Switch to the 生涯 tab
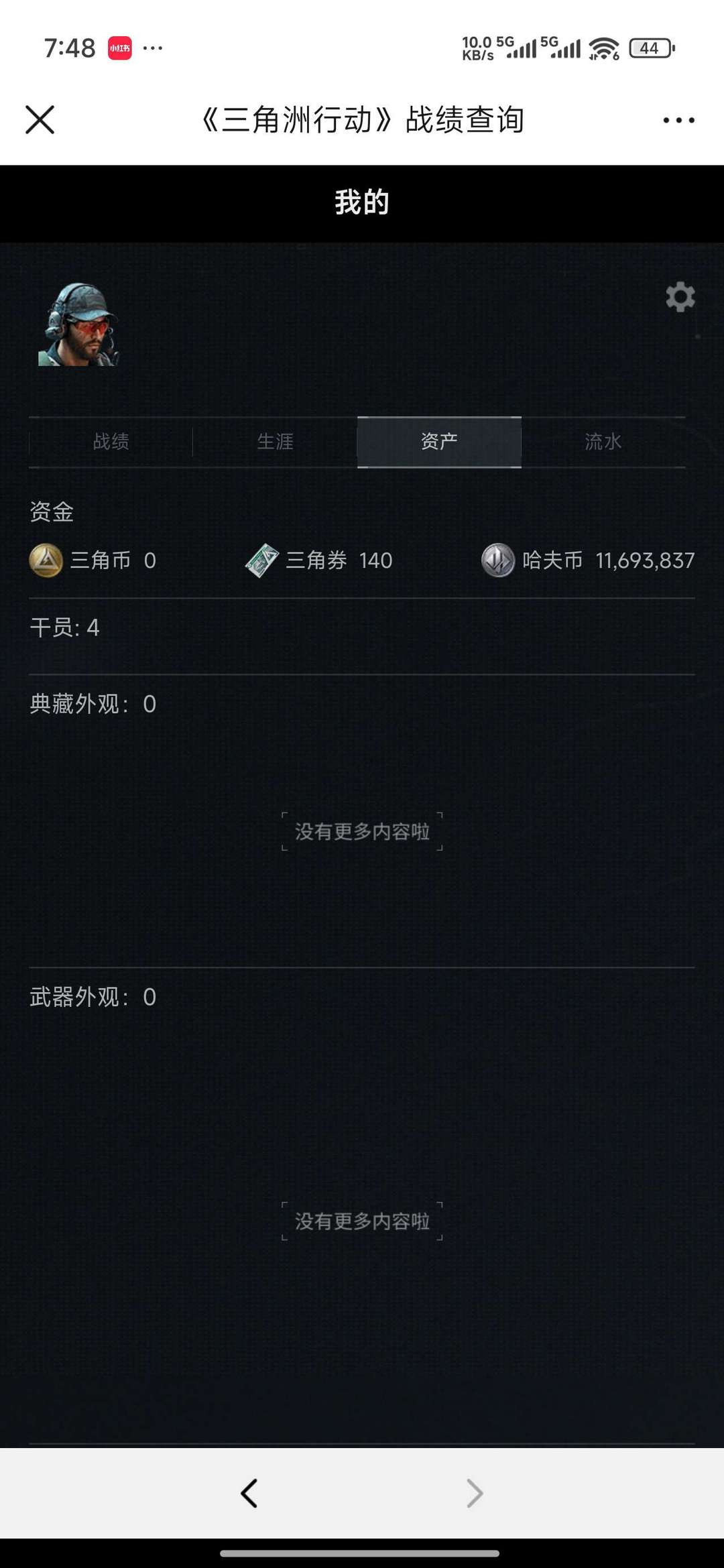724x1568 pixels. tap(275, 442)
